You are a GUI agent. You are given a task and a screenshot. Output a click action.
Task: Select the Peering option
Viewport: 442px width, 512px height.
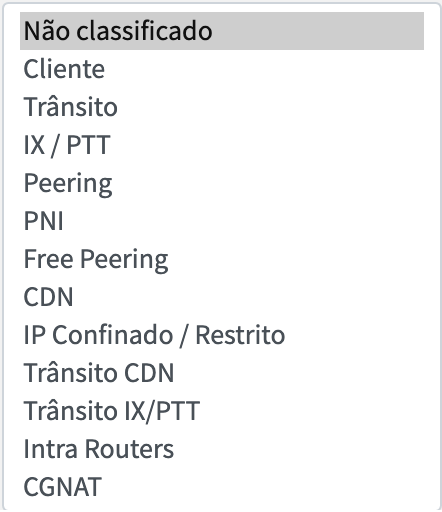point(222,183)
